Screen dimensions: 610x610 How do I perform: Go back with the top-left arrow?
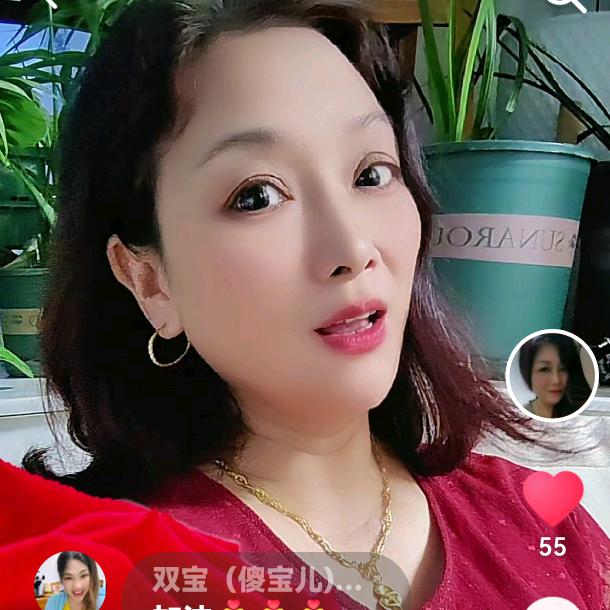tap(50, 3)
